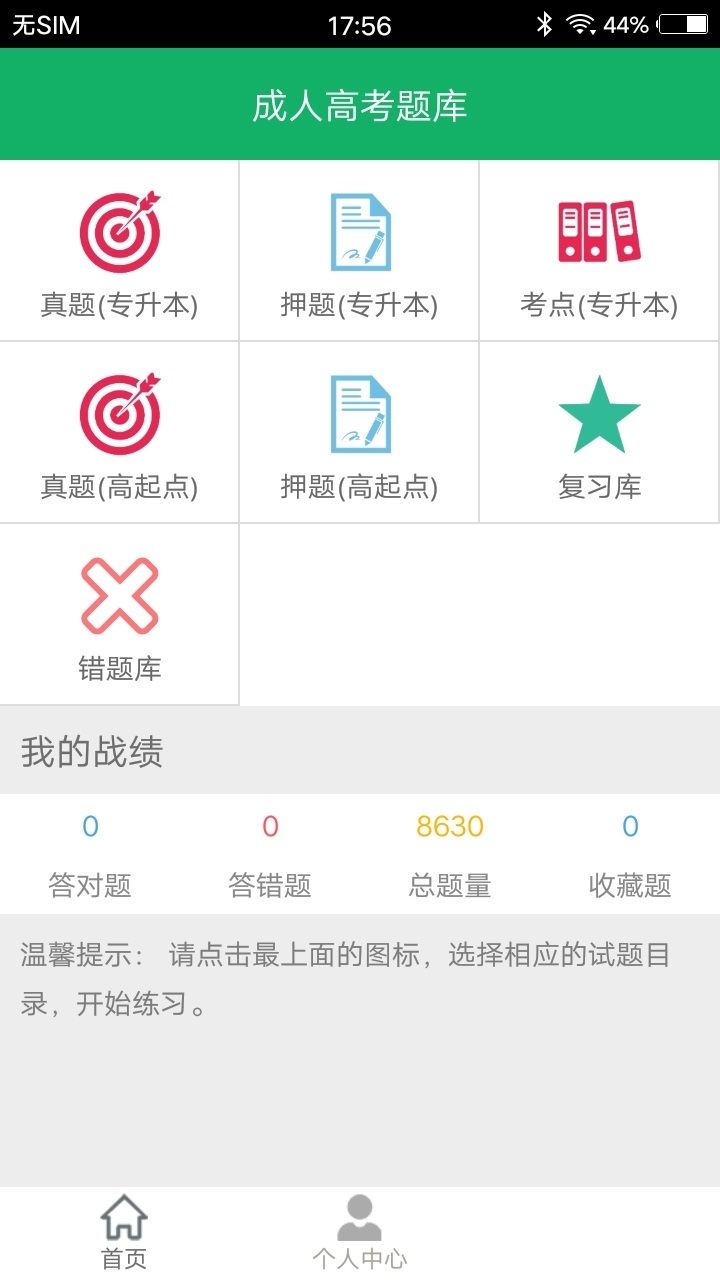The image size is (720, 1280).
Task: Open 押题(专升本) paper-and-pencil icon
Action: 358,232
